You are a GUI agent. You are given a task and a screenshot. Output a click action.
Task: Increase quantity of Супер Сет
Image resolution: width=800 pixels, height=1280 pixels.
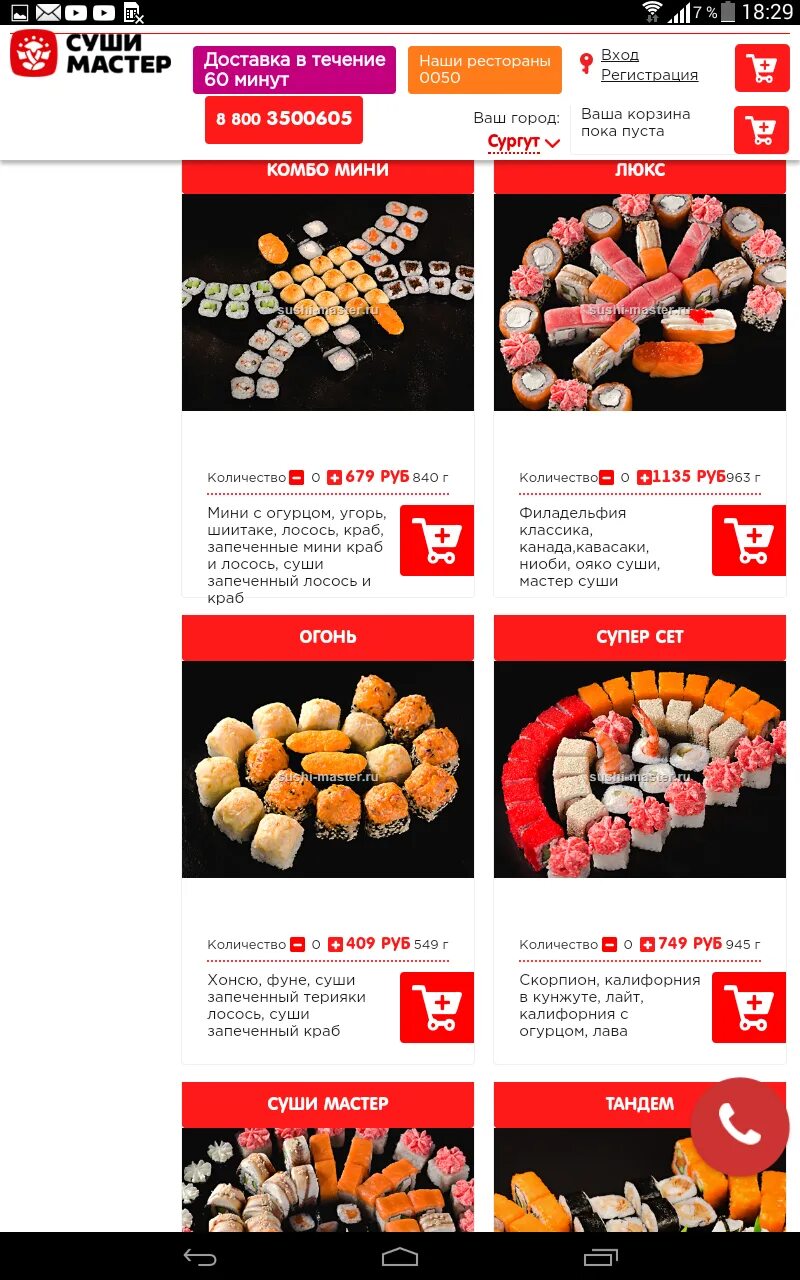tap(648, 944)
